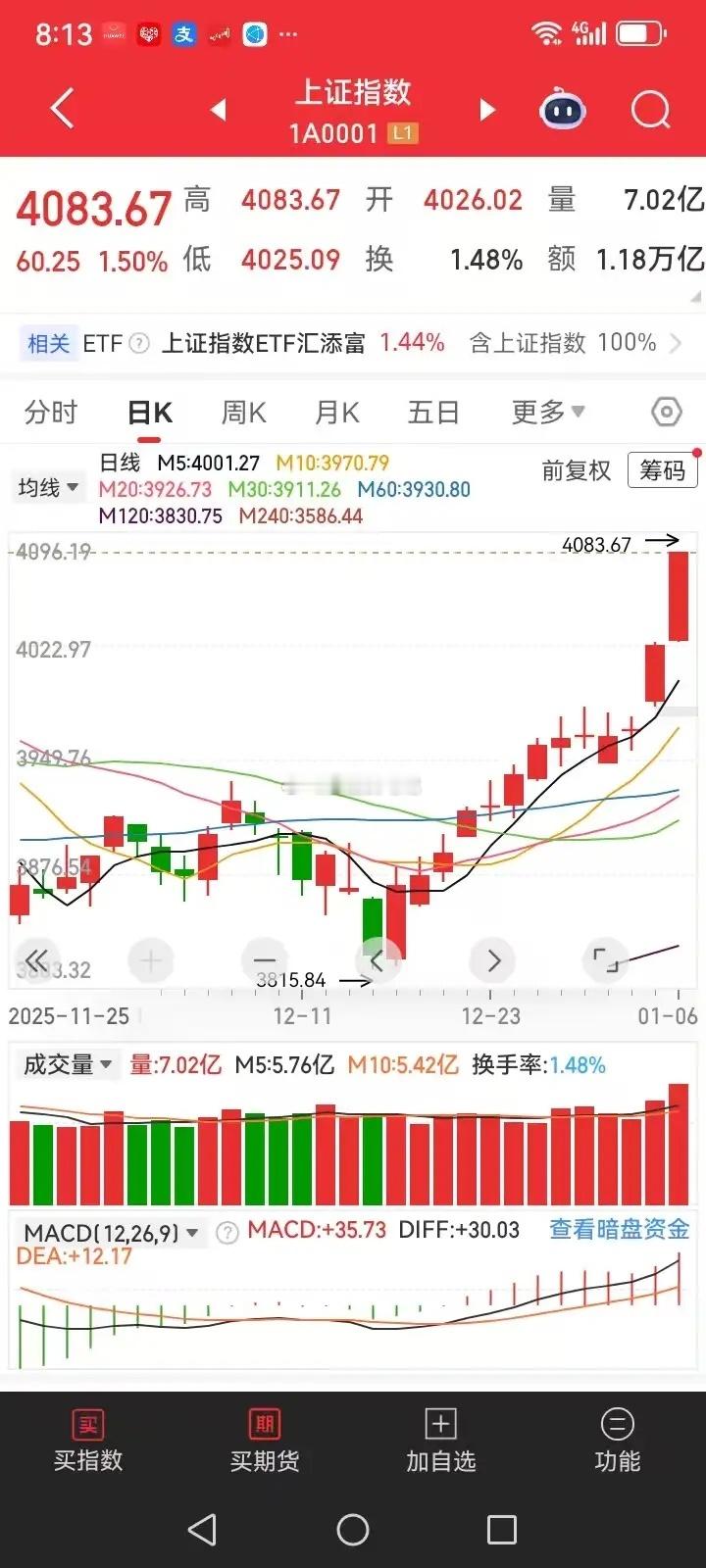Open chart settings via the gear icon
The width and height of the screenshot is (706, 1568).
coord(666,412)
